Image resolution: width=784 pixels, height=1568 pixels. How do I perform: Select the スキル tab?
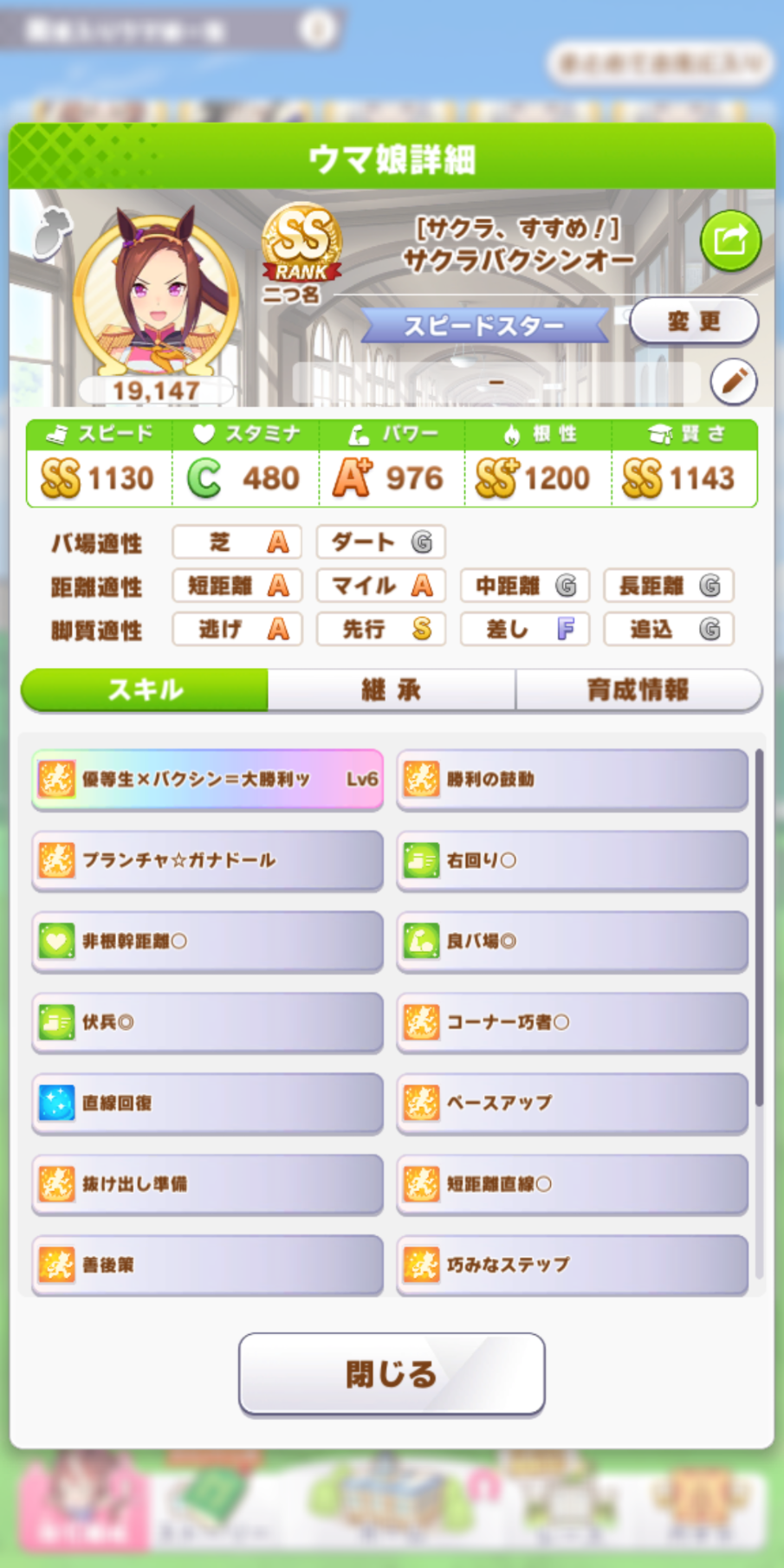click(x=145, y=690)
